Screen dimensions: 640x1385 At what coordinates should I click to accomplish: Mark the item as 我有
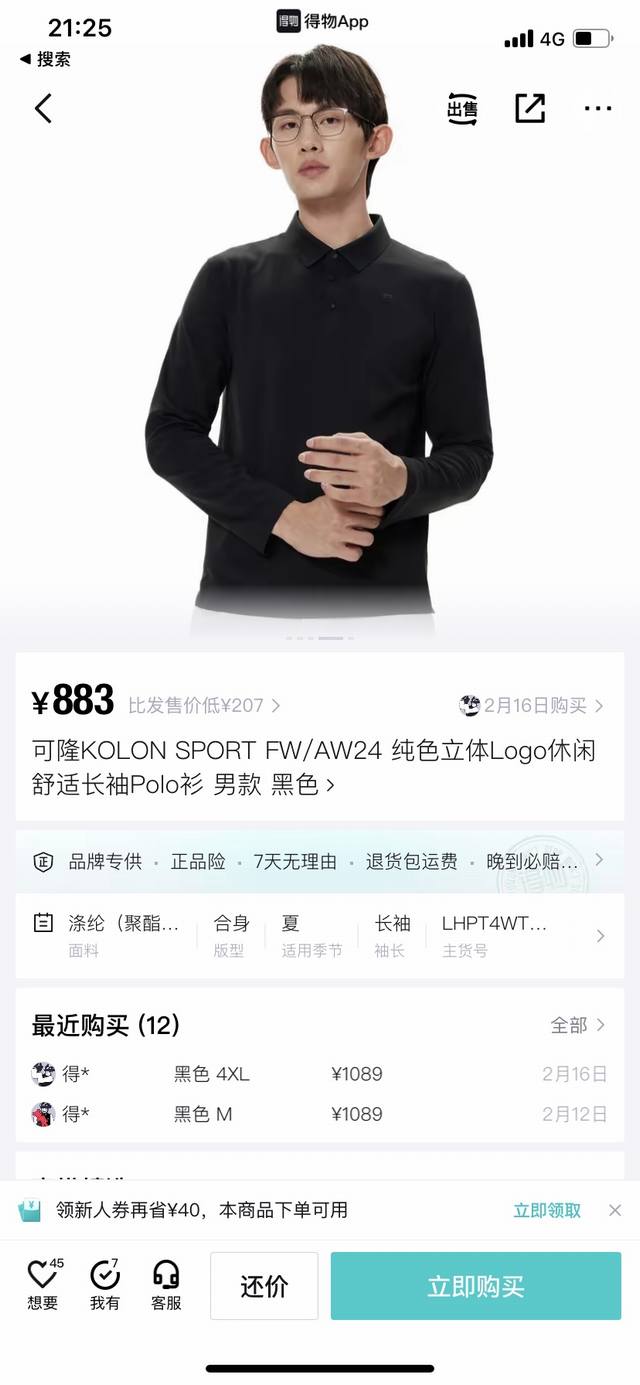[105, 1285]
